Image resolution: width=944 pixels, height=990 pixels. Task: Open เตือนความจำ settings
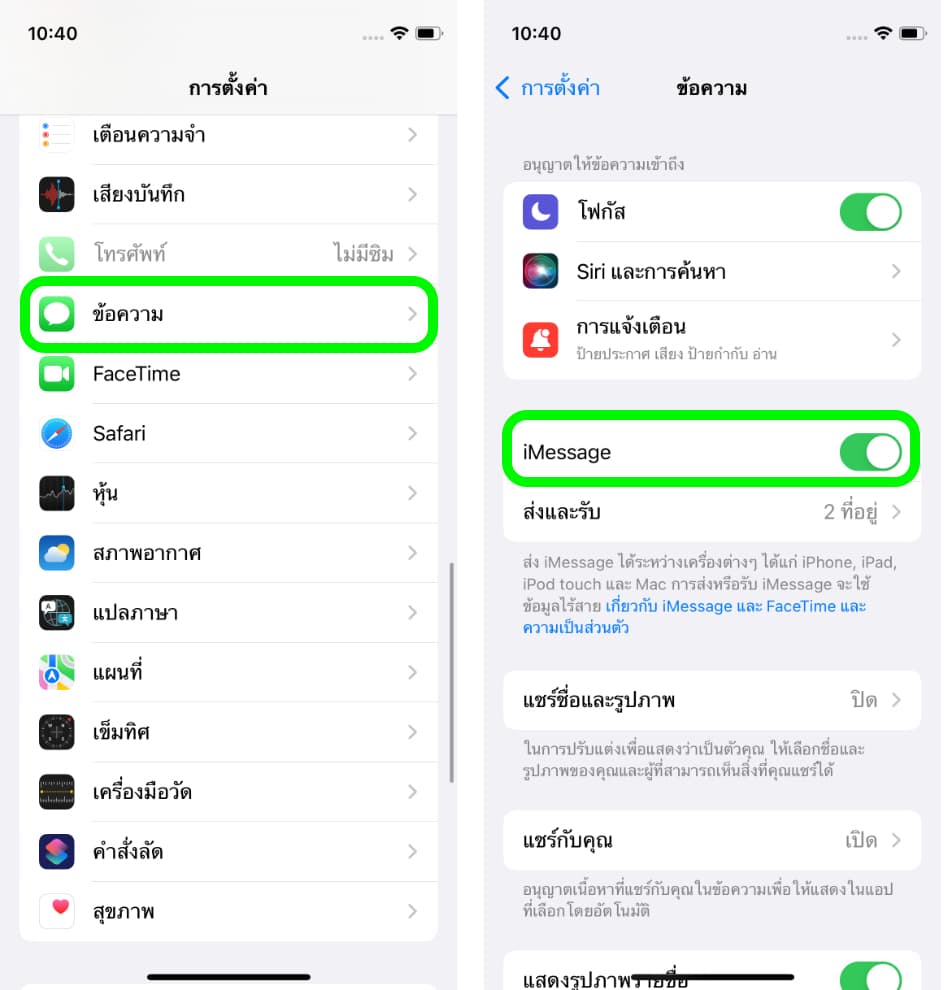[x=229, y=135]
